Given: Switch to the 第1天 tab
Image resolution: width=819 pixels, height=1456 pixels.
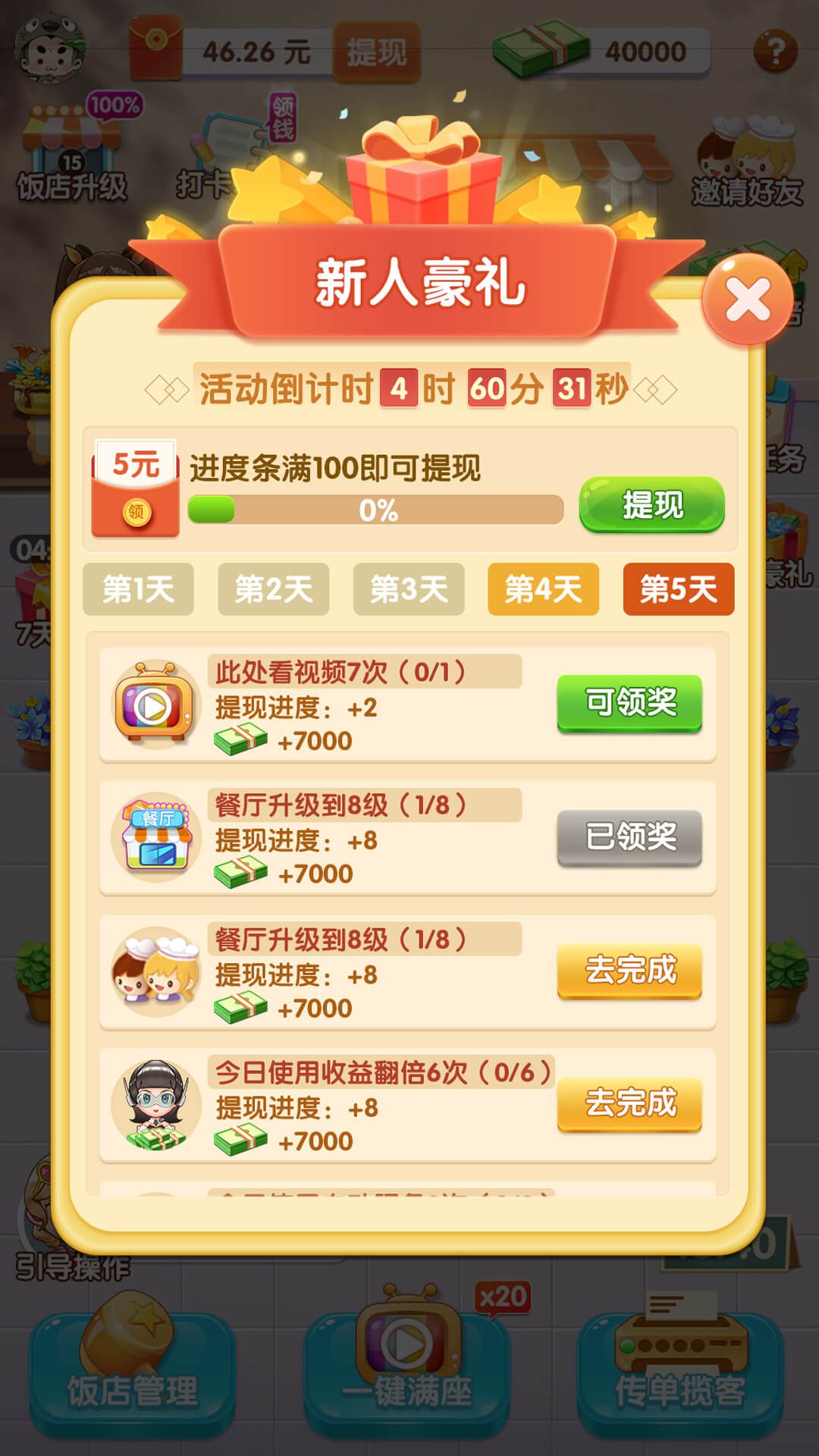Looking at the screenshot, I should point(138,589).
